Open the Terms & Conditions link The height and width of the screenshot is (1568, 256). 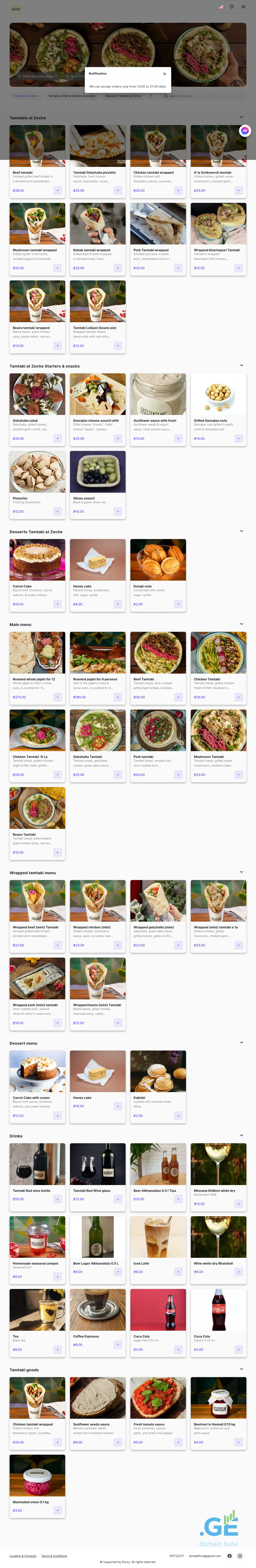click(54, 1556)
